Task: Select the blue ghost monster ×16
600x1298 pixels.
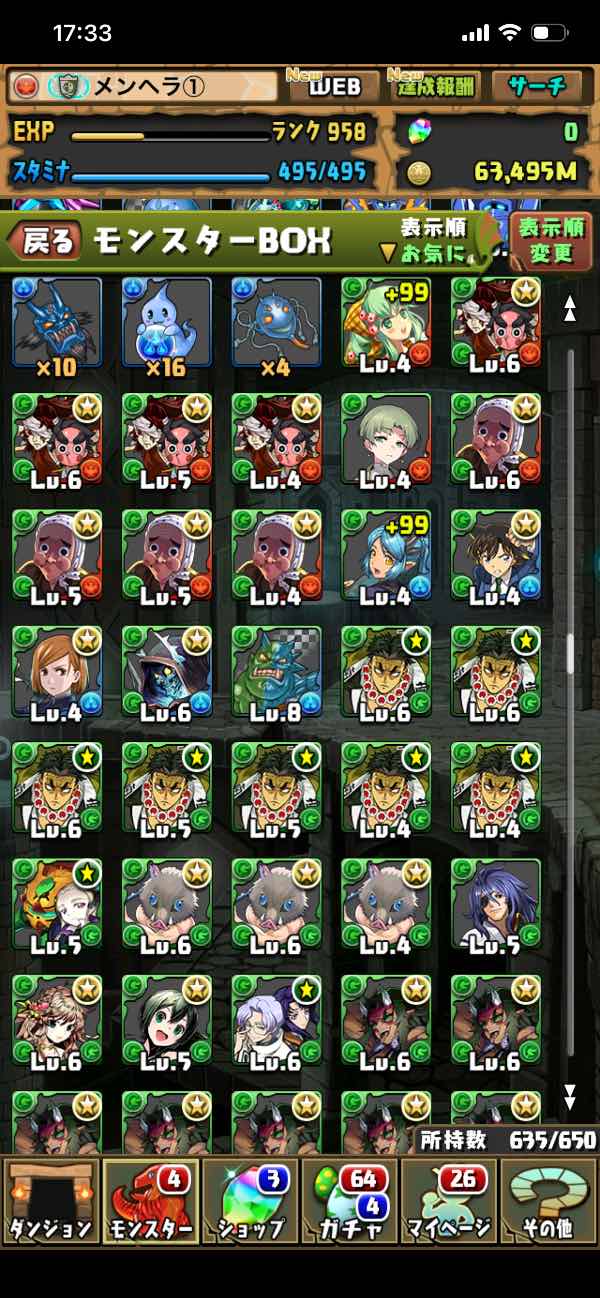Action: [167, 327]
